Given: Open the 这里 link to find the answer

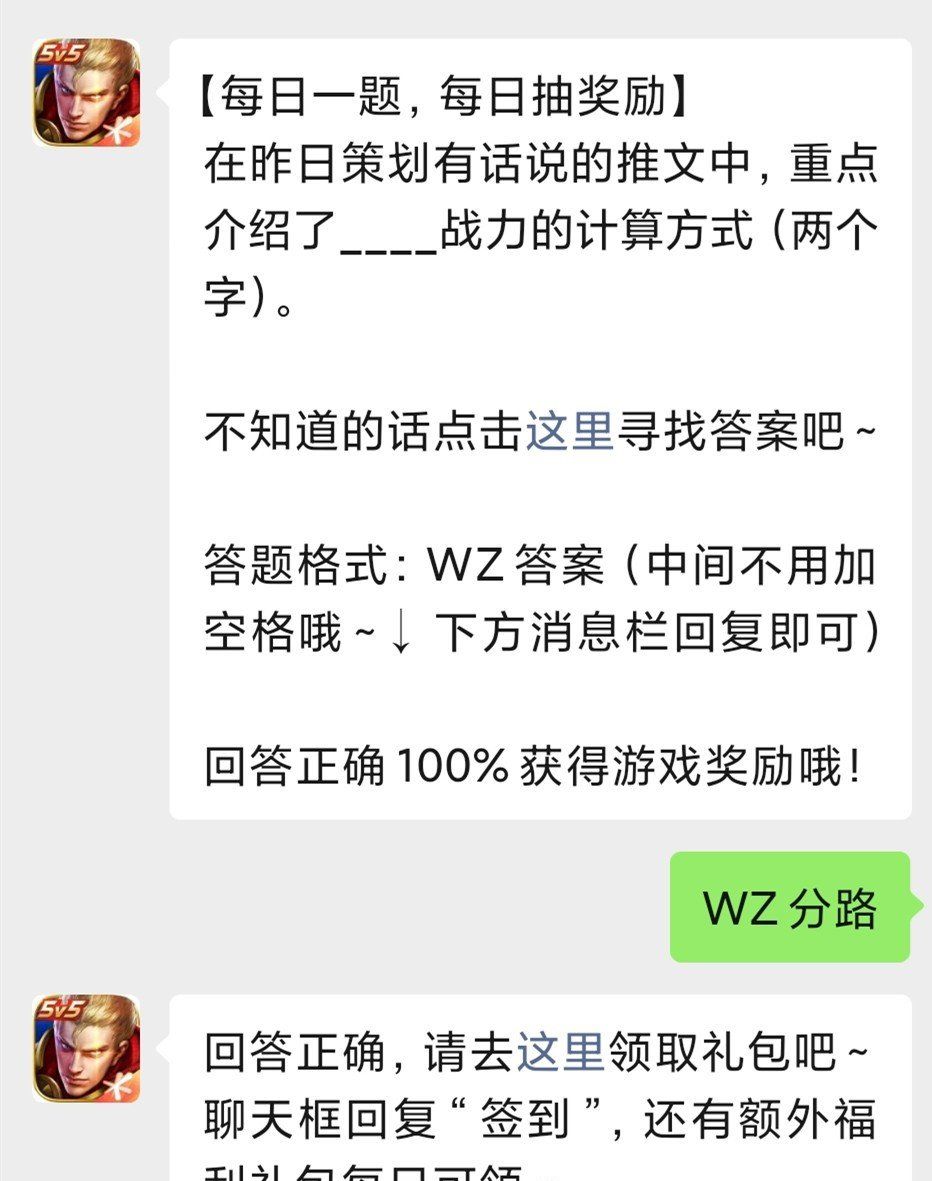Looking at the screenshot, I should [x=568, y=435].
